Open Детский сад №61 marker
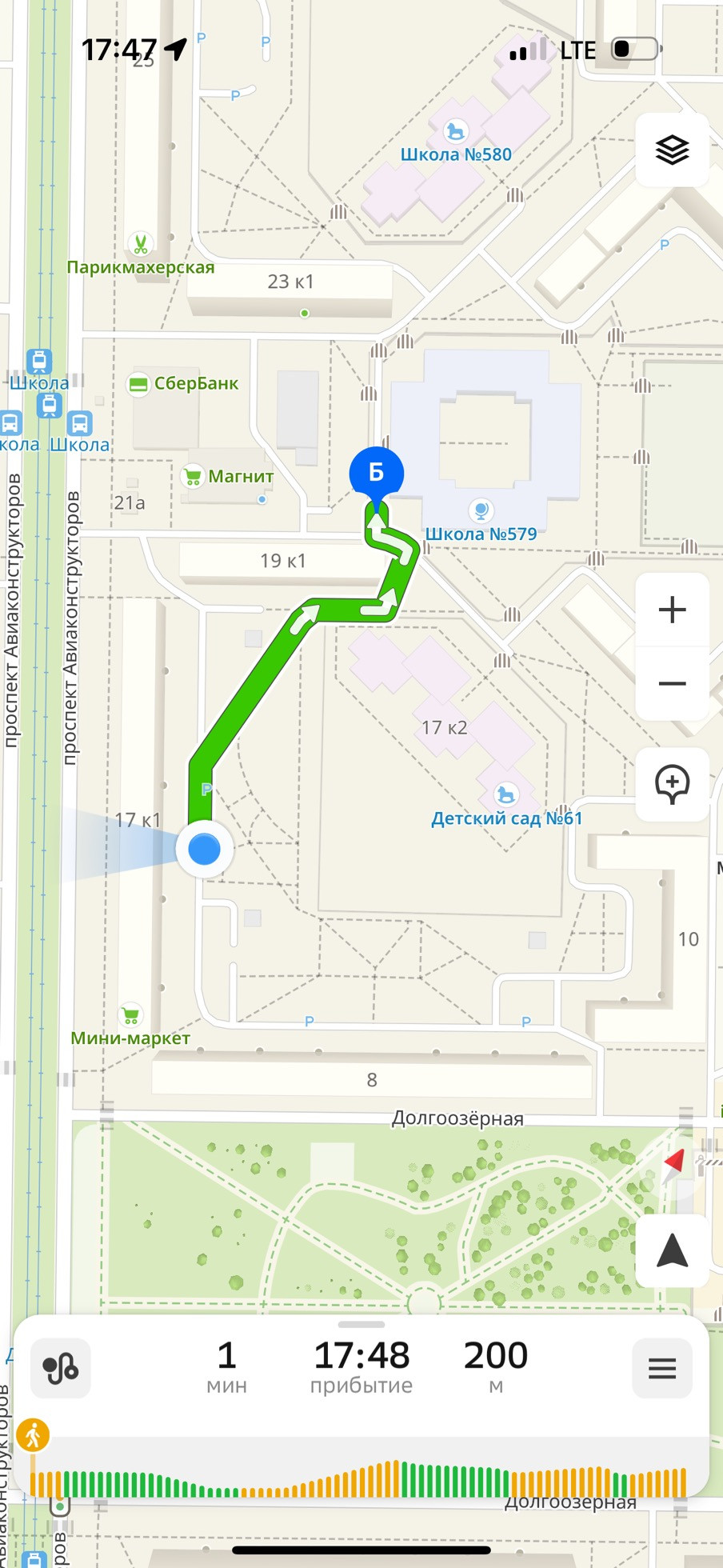 point(505,794)
